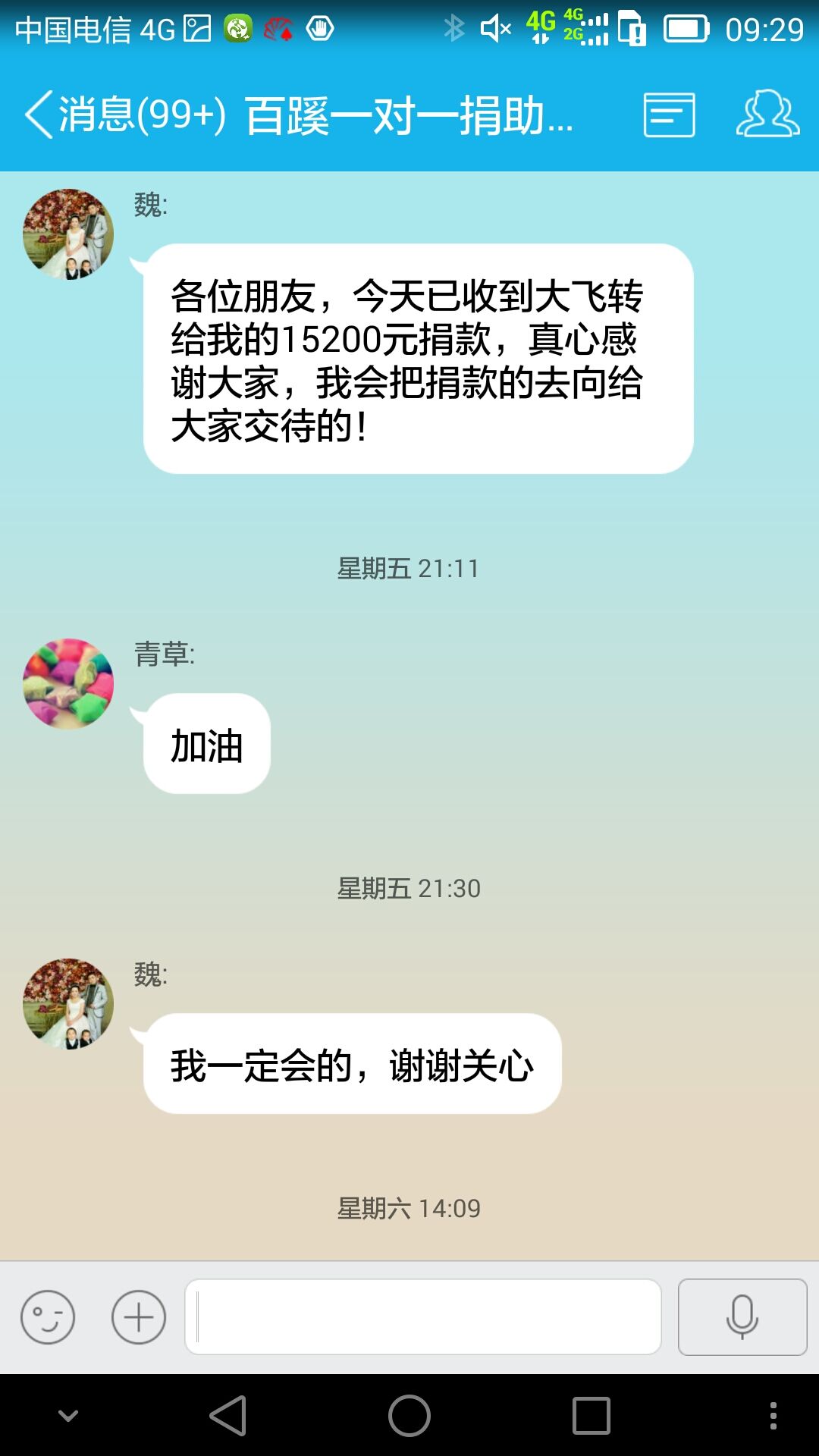
Task: Open the group bulletin icon
Action: [x=669, y=115]
